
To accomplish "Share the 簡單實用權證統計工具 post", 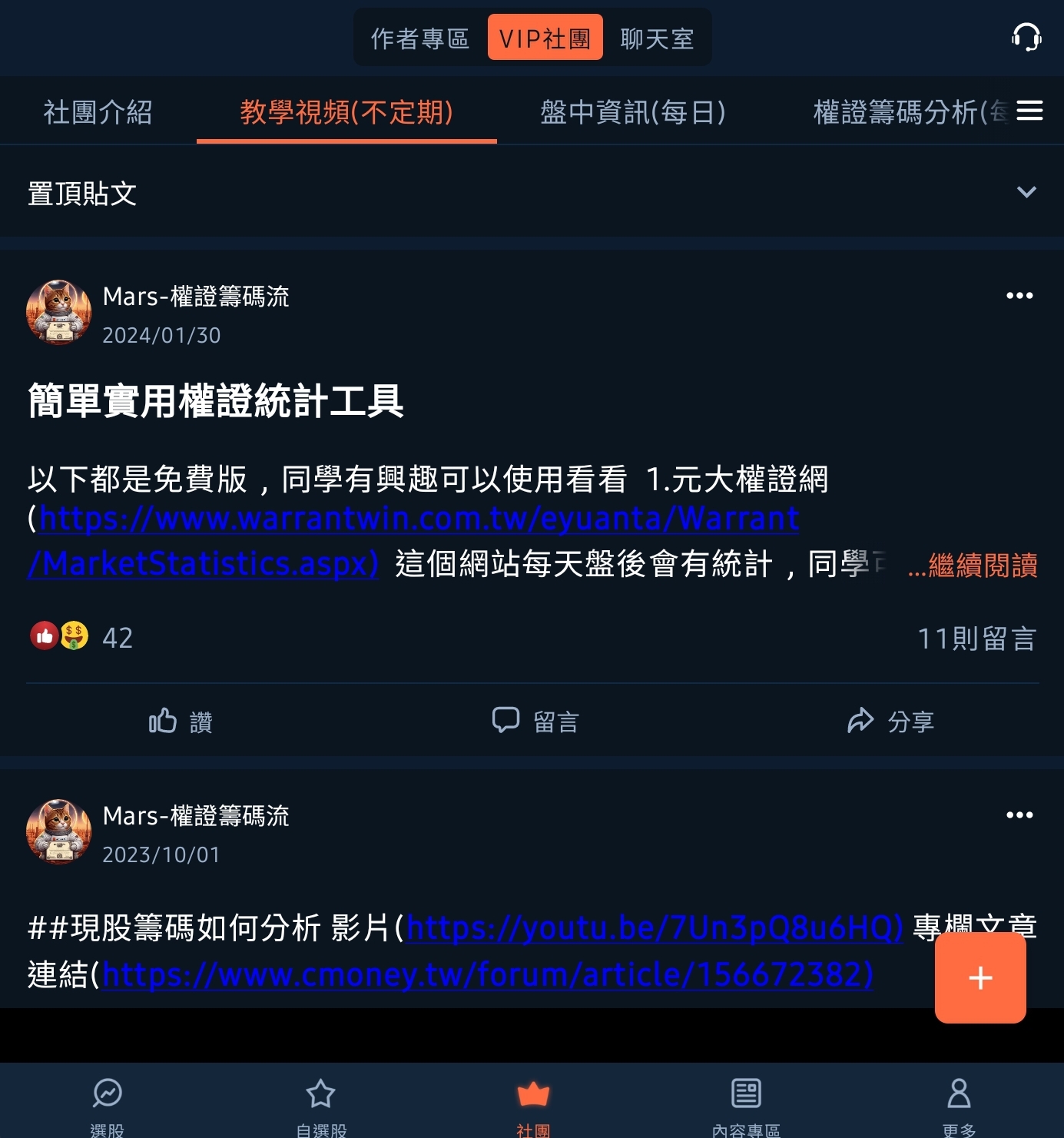I will pyautogui.click(x=890, y=722).
